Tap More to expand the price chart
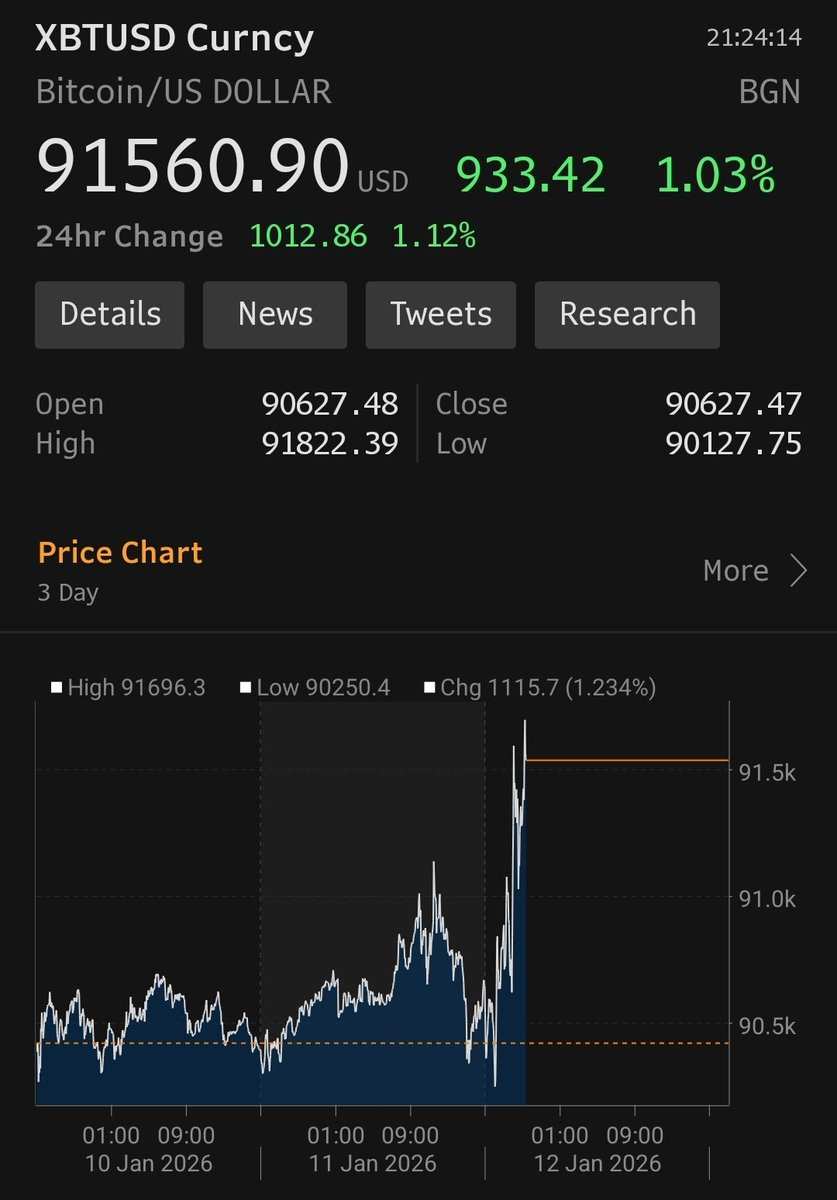This screenshot has height=1200, width=837. [x=756, y=570]
